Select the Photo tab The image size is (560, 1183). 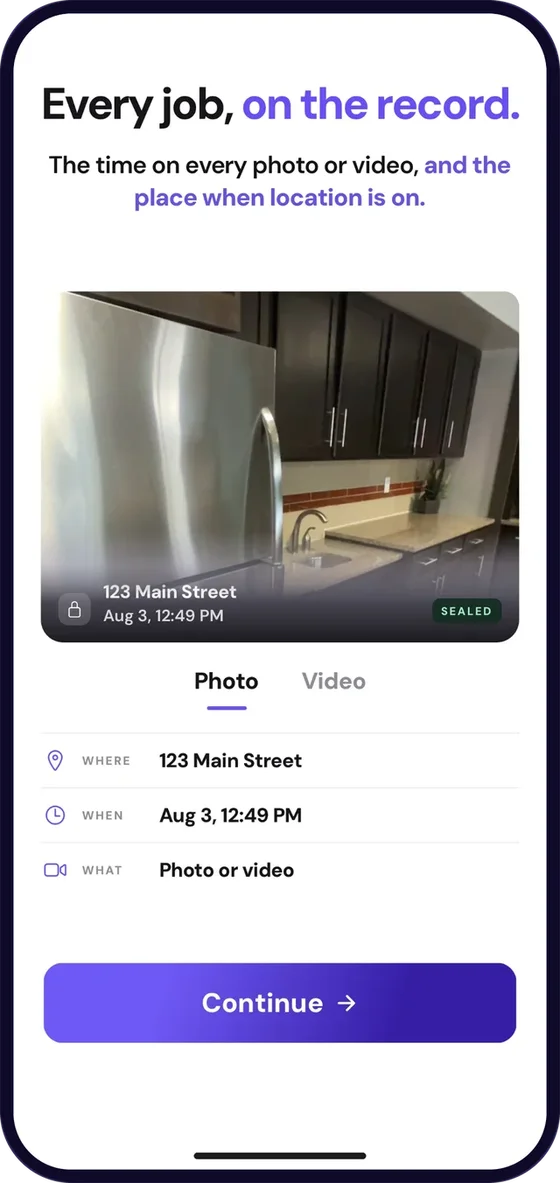(226, 681)
